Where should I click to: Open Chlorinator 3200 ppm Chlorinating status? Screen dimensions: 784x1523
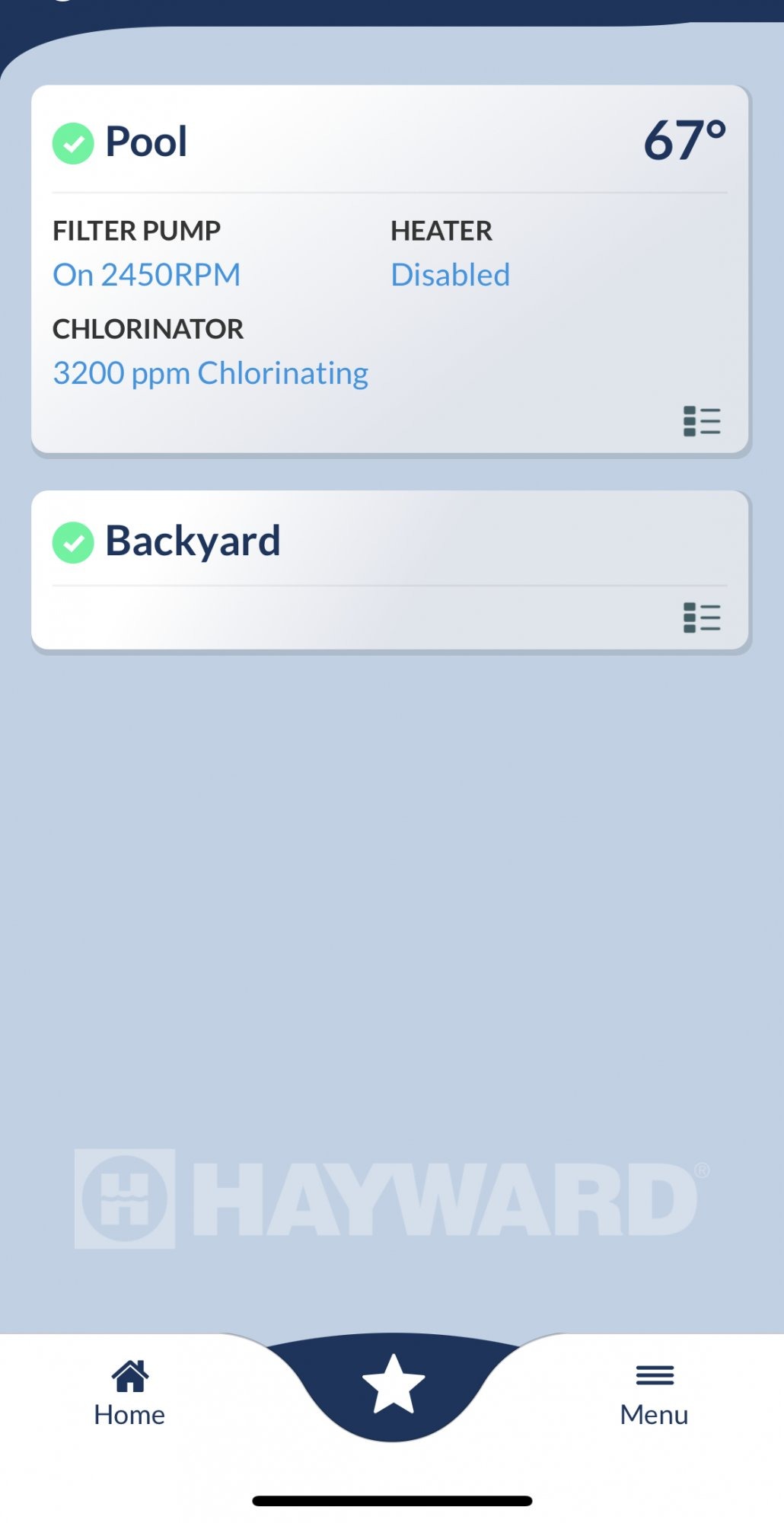pyautogui.click(x=210, y=373)
